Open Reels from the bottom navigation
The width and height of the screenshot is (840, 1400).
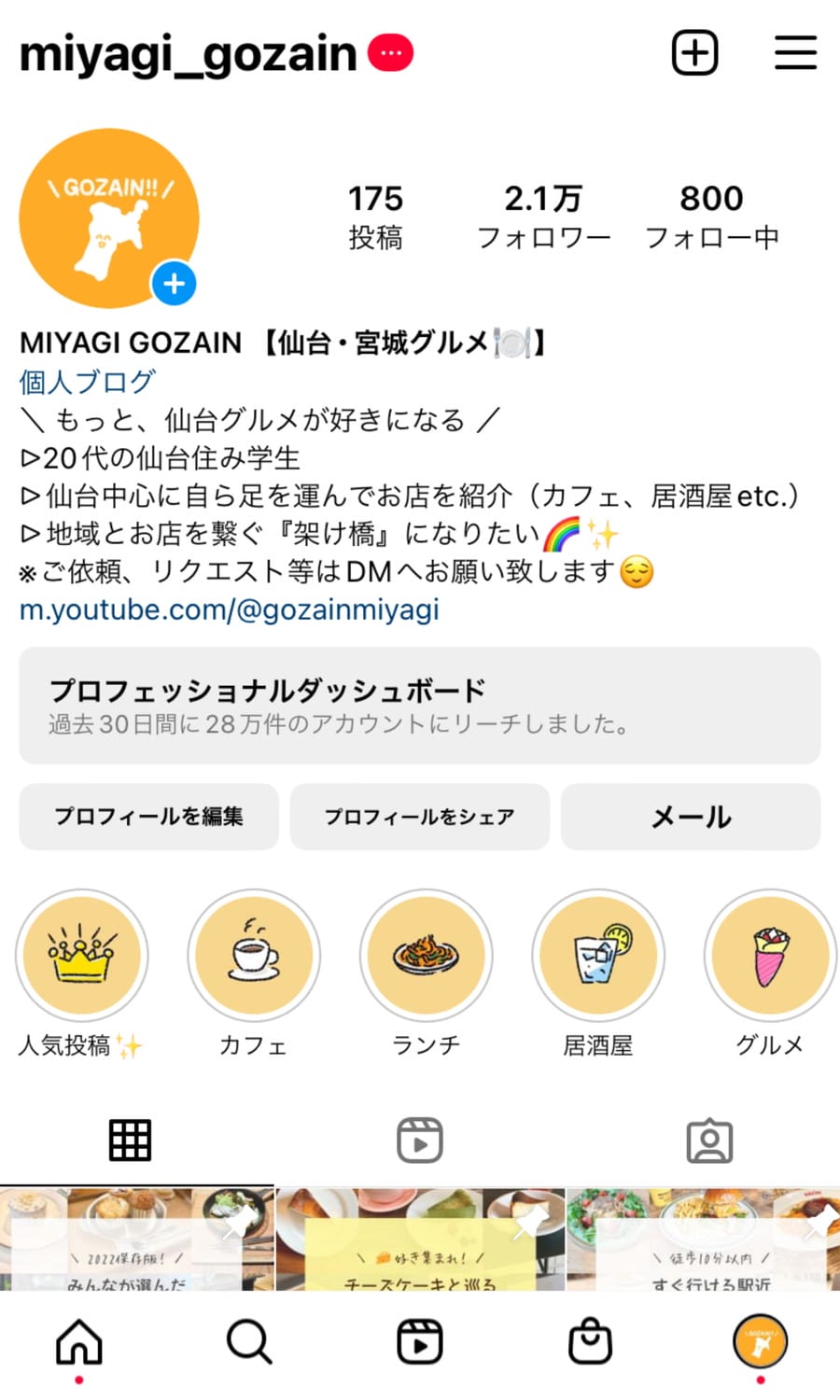419,1341
